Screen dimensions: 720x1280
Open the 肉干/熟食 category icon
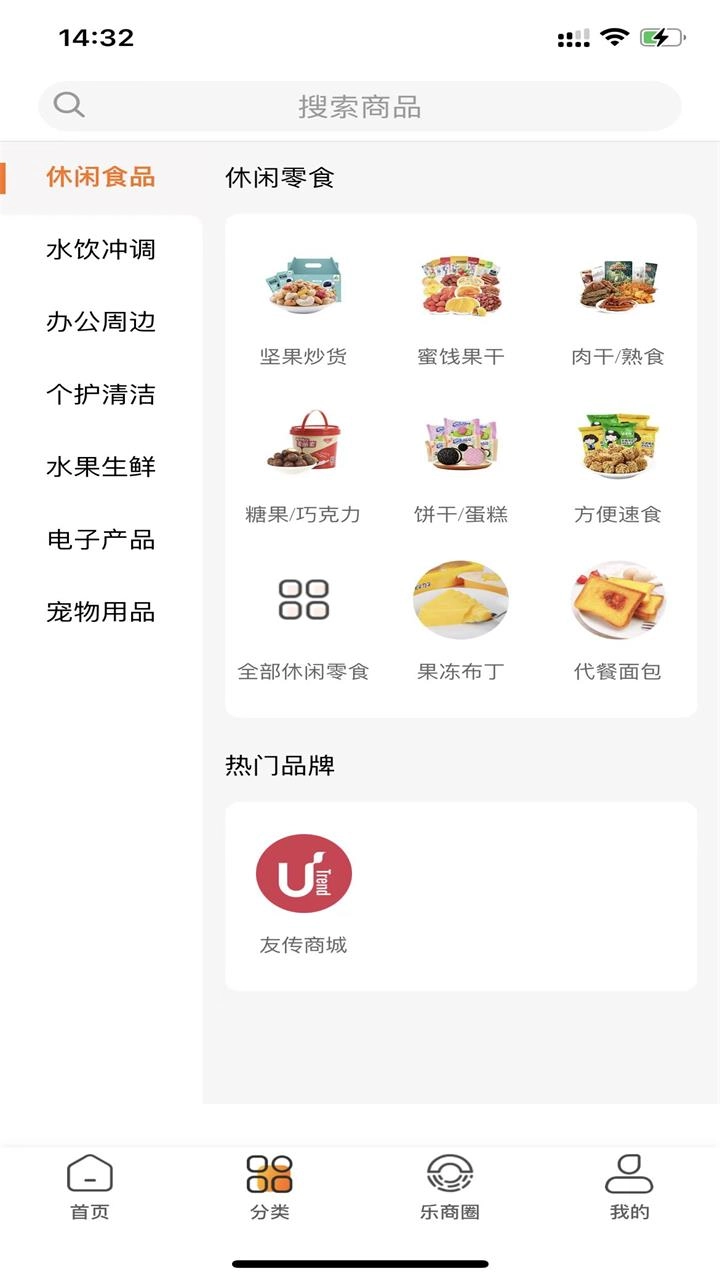tap(617, 287)
